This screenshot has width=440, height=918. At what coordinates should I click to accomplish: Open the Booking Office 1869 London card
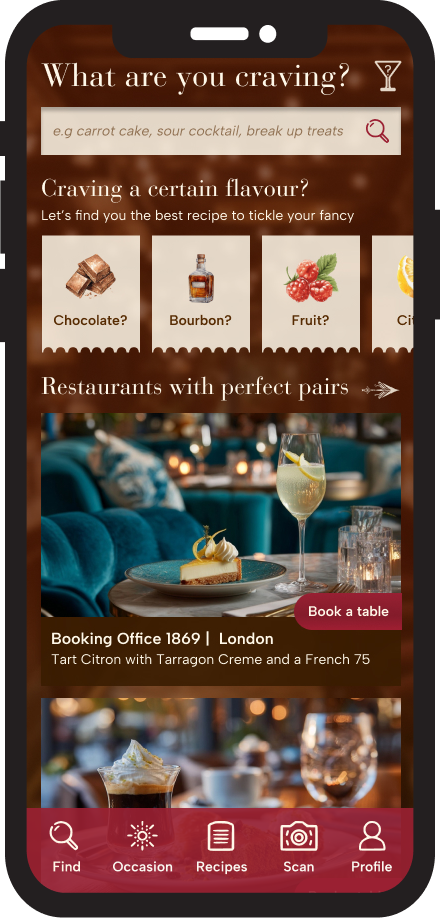coord(221,549)
